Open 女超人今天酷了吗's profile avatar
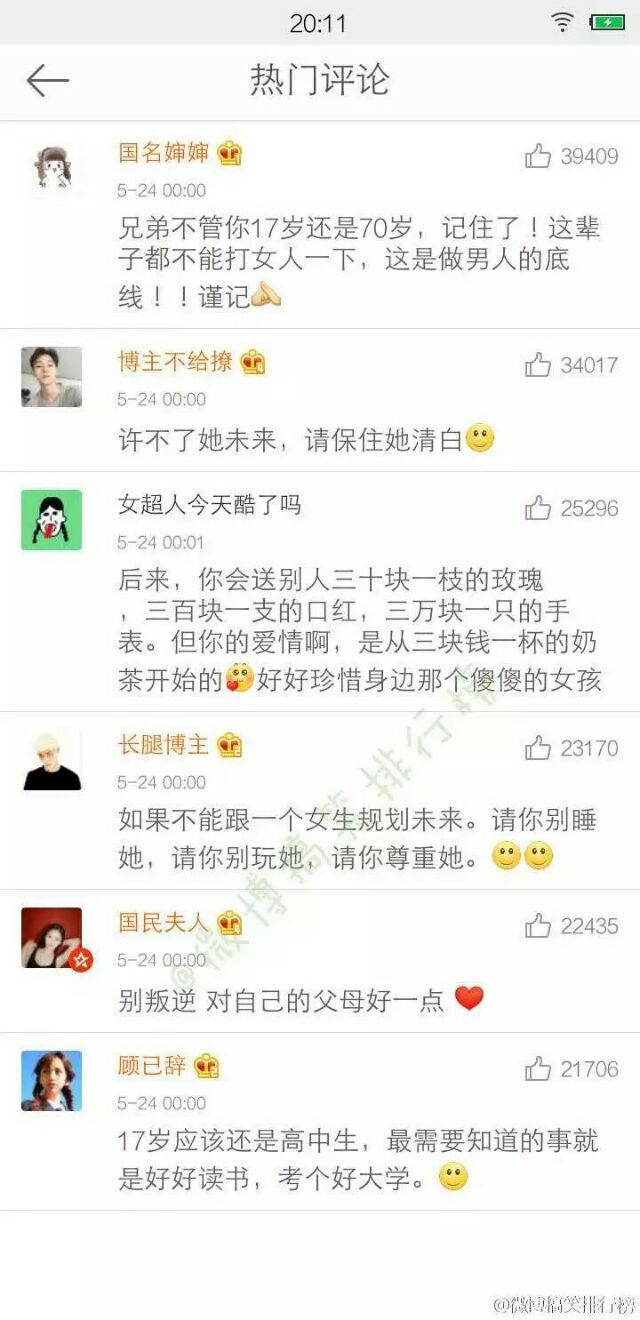 click(x=51, y=520)
